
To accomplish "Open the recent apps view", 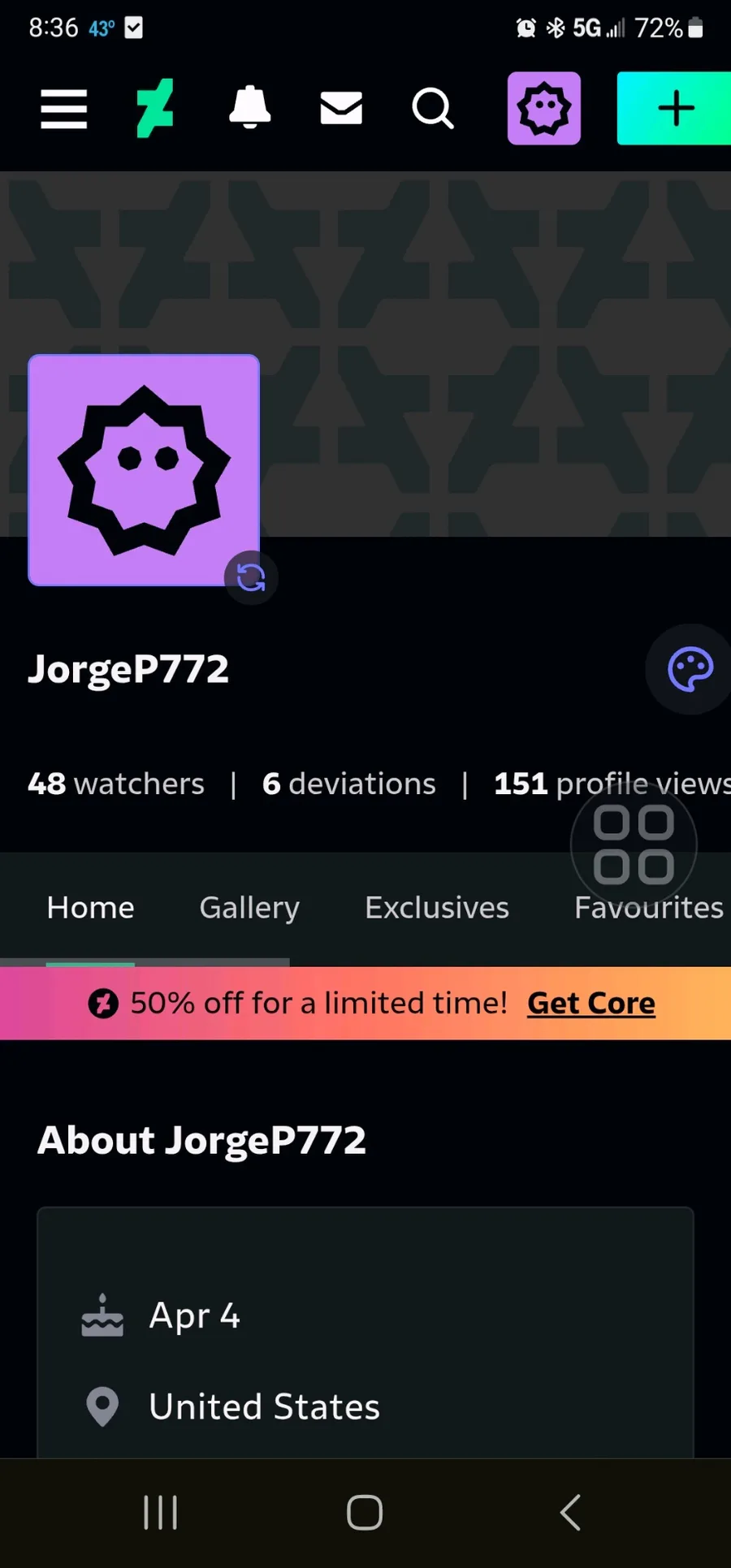I will tap(160, 1512).
